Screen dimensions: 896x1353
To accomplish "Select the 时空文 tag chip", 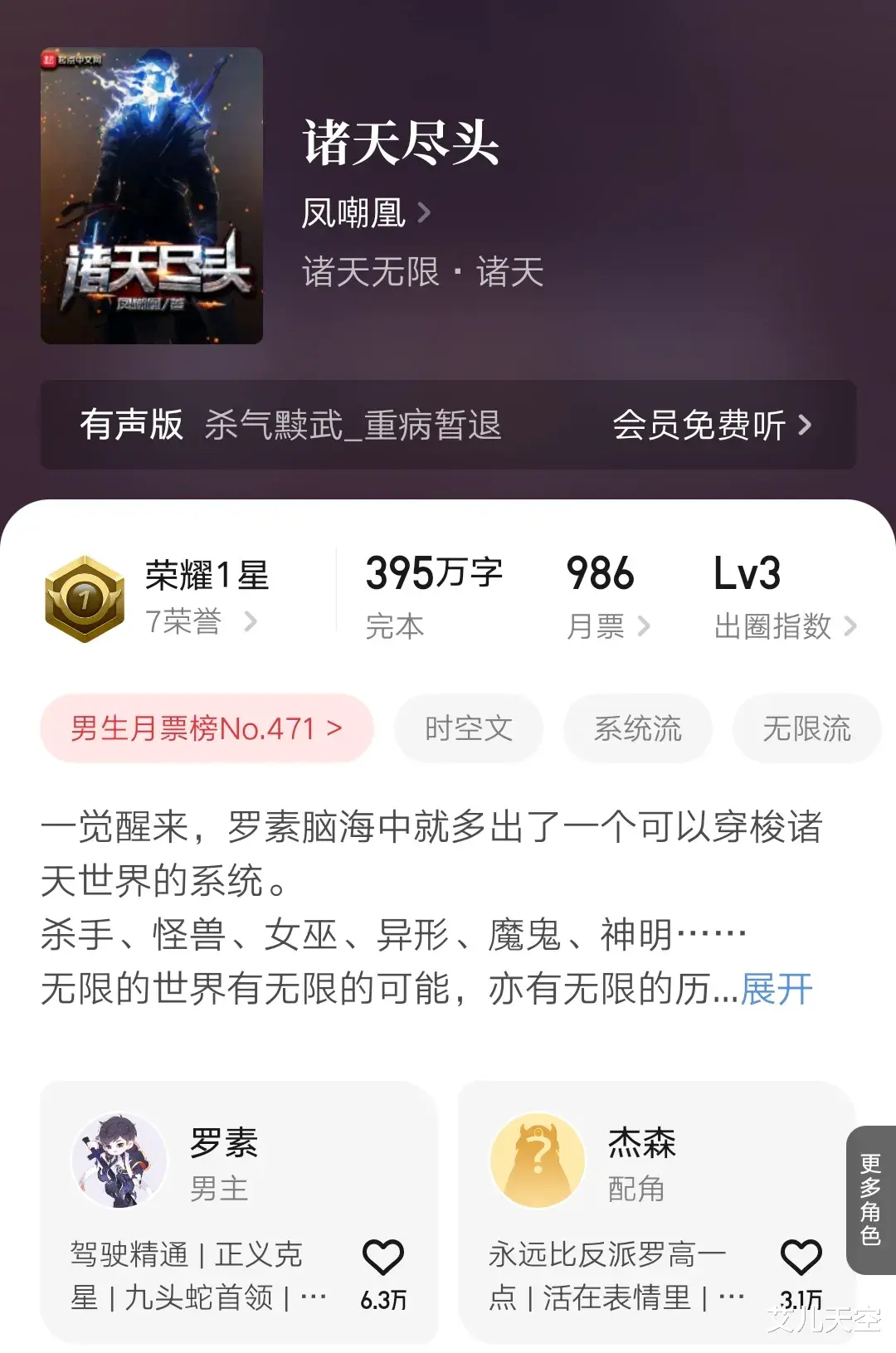I will (469, 728).
